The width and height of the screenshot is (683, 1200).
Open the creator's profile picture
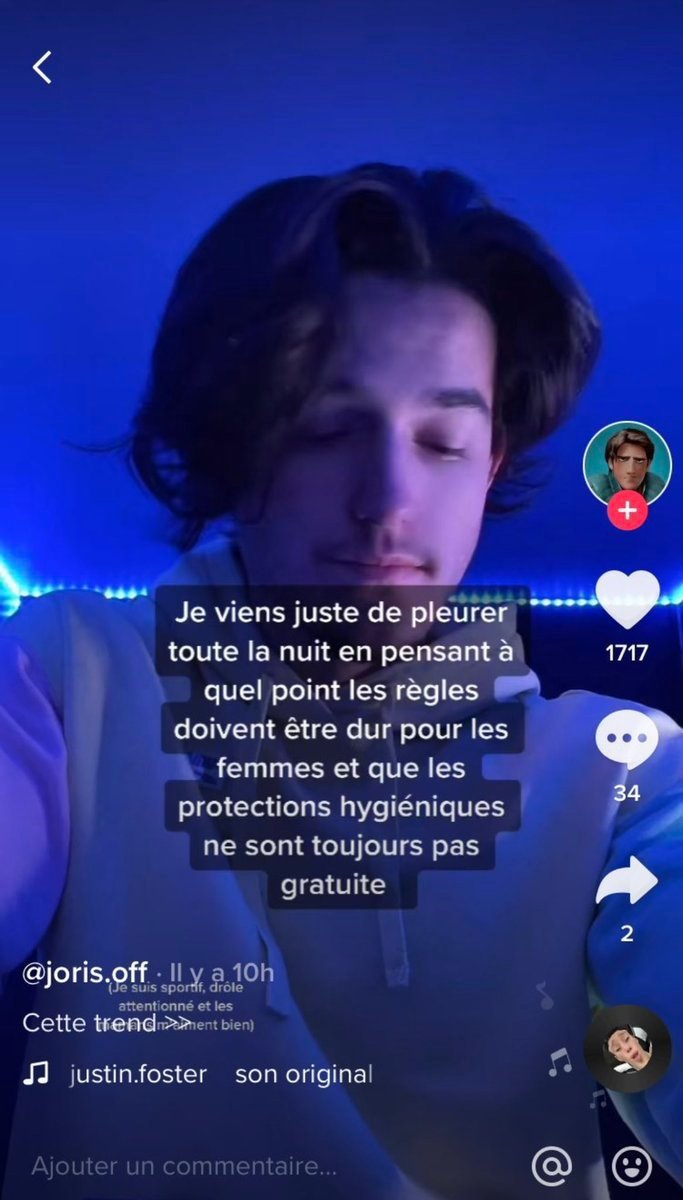[x=627, y=465]
